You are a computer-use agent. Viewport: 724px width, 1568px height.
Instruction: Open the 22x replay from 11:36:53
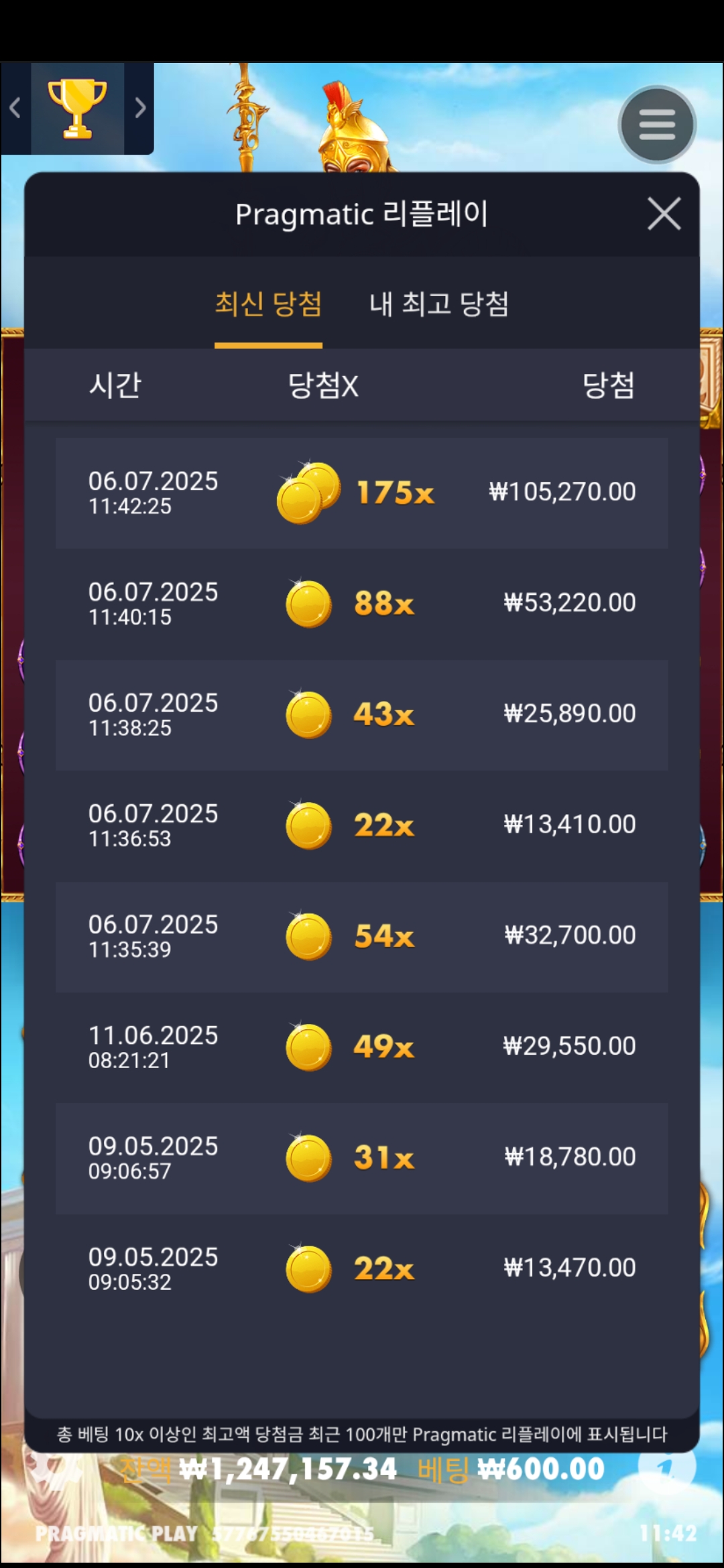(x=362, y=826)
